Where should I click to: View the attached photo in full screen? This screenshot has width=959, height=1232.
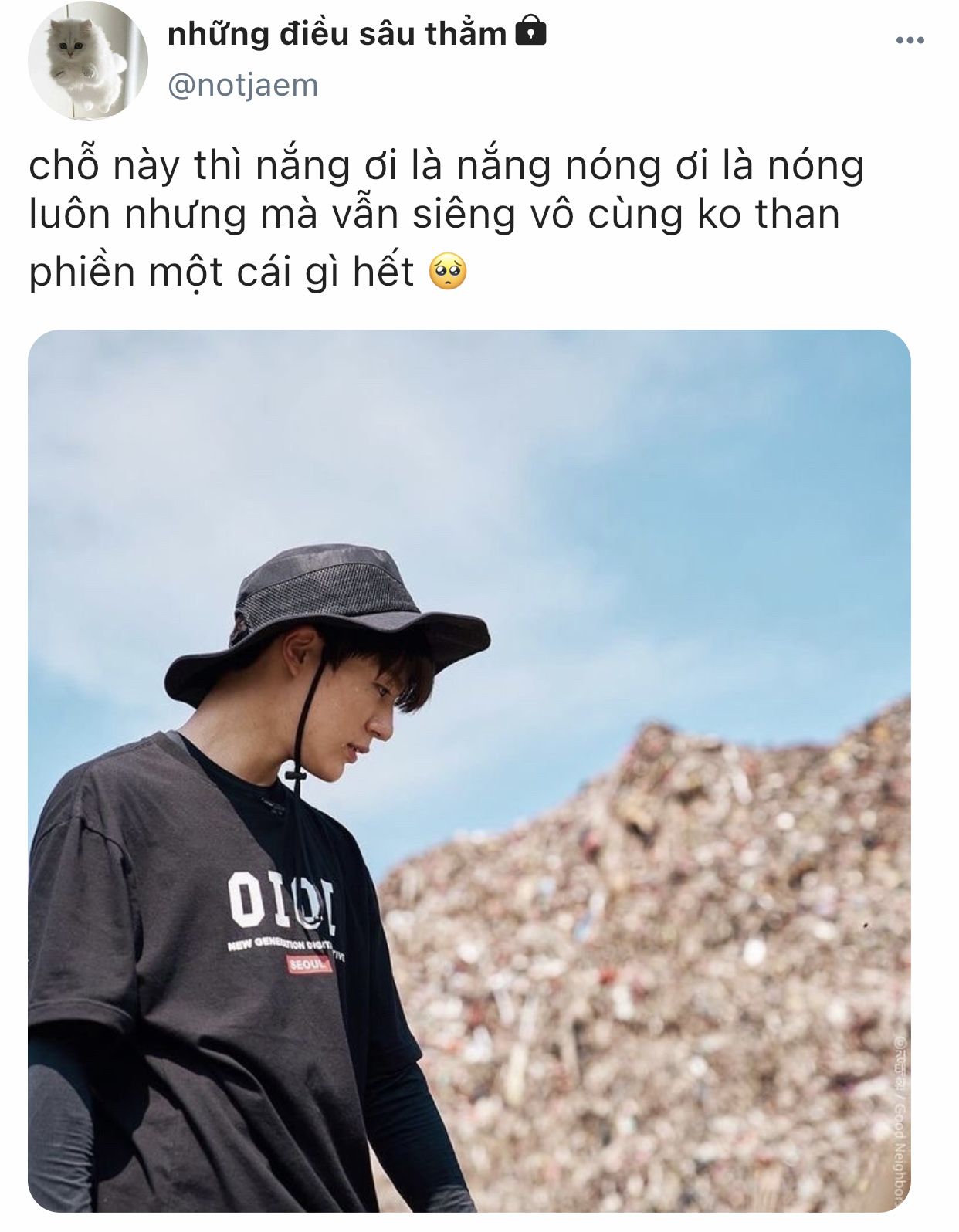(469, 770)
